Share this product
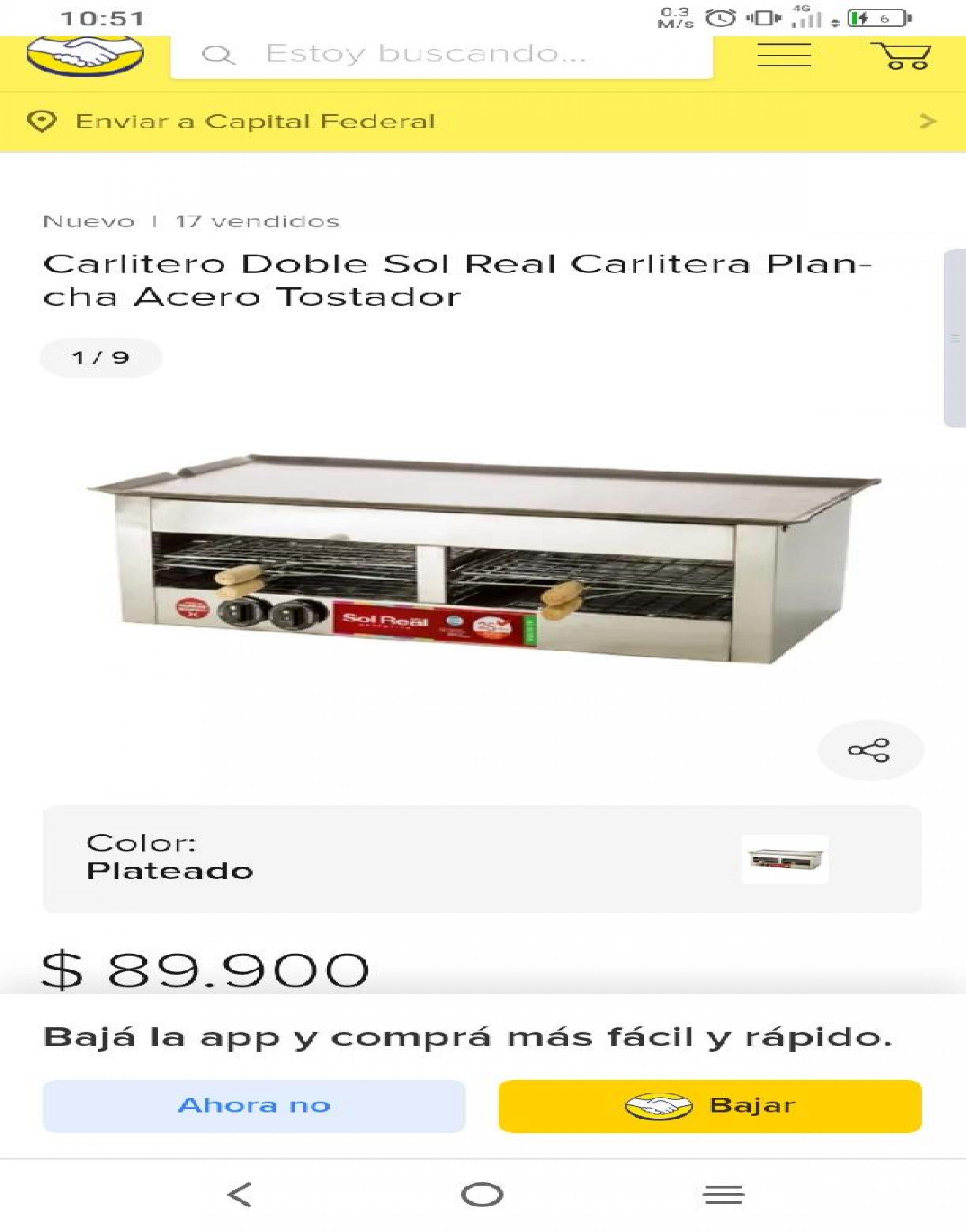 click(x=870, y=751)
